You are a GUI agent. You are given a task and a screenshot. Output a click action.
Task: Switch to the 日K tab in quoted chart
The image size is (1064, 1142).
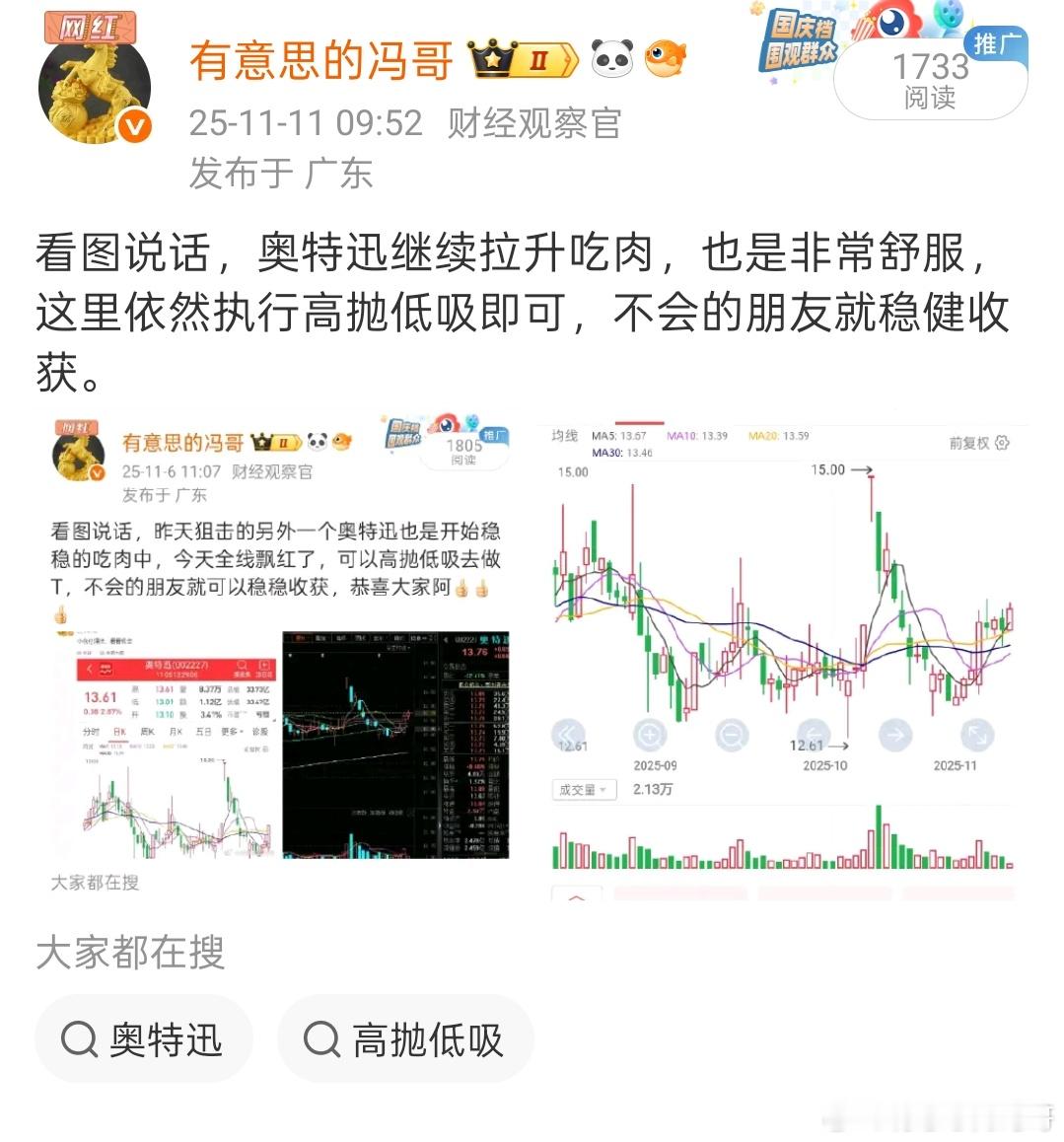point(120,732)
